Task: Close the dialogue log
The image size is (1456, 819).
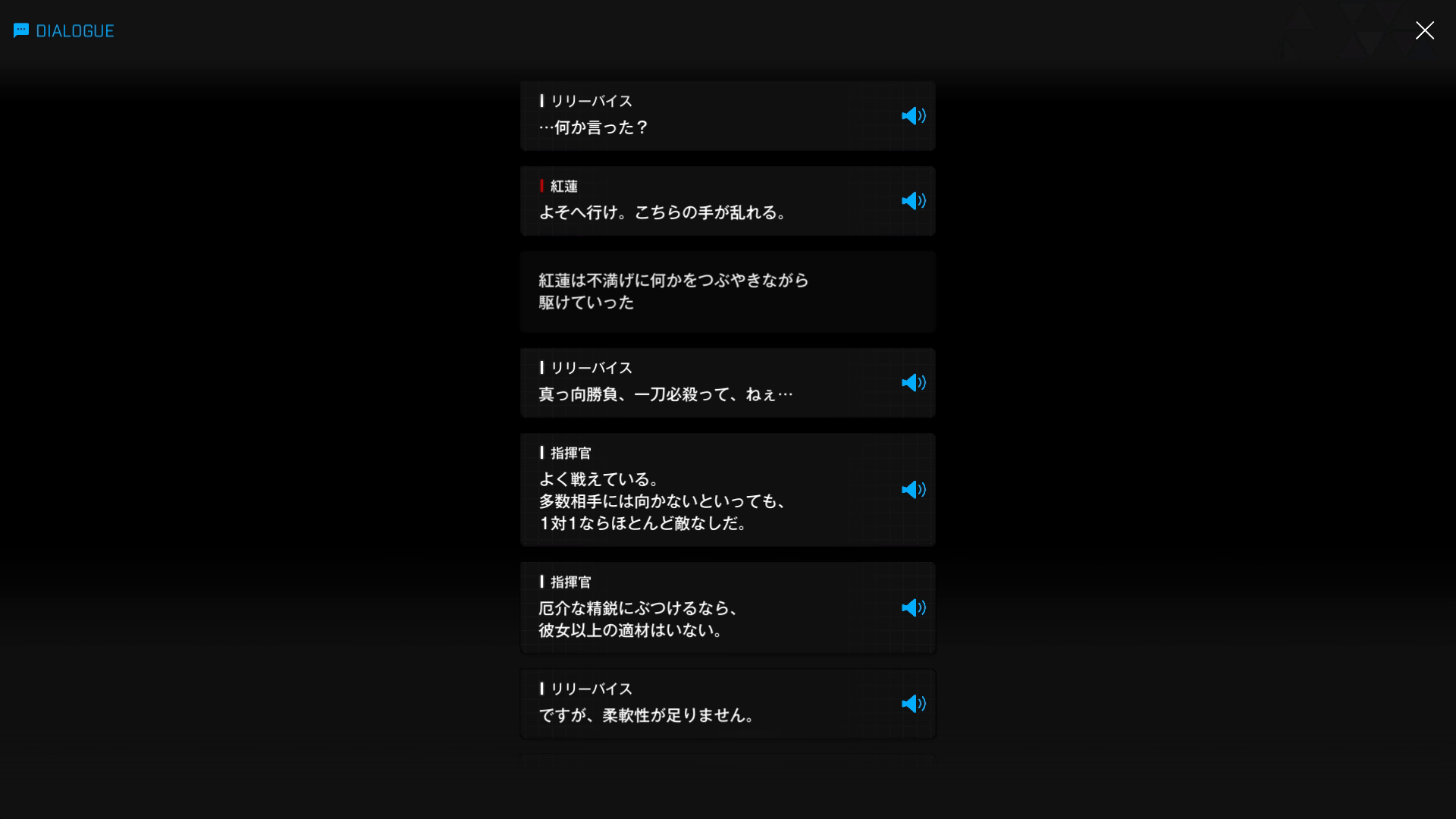Action: (1424, 30)
